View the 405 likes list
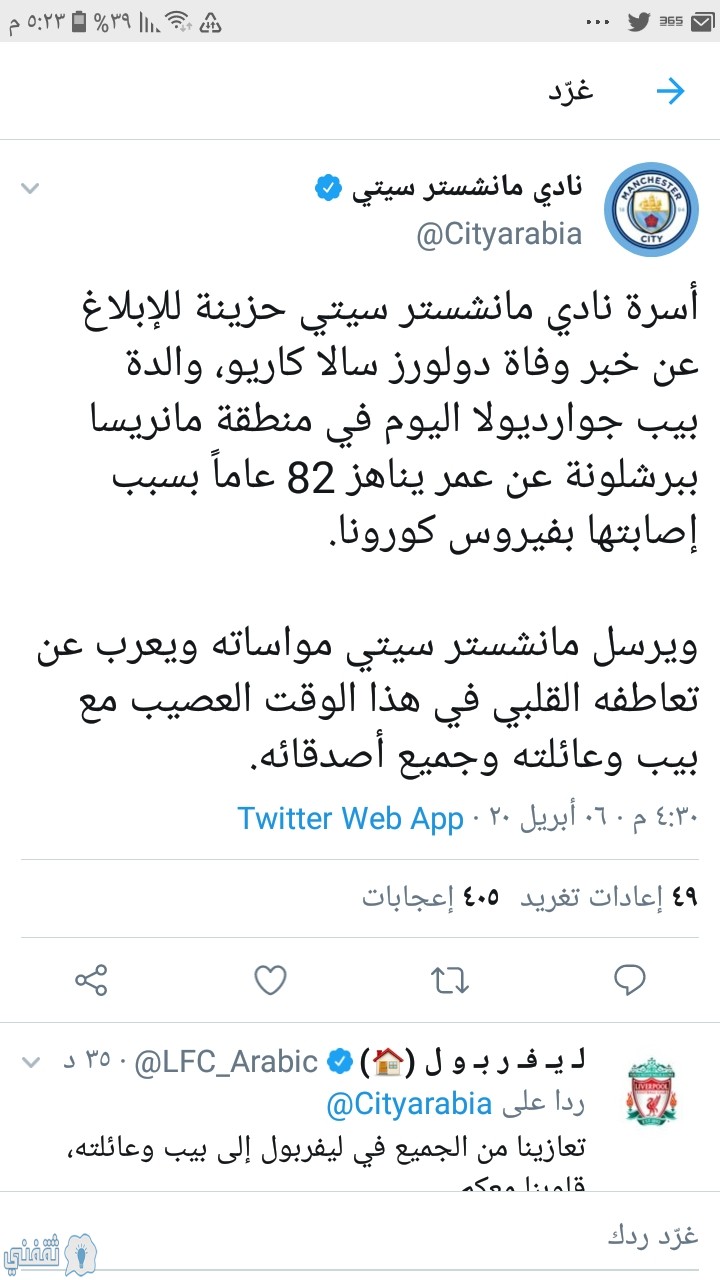 point(431,897)
